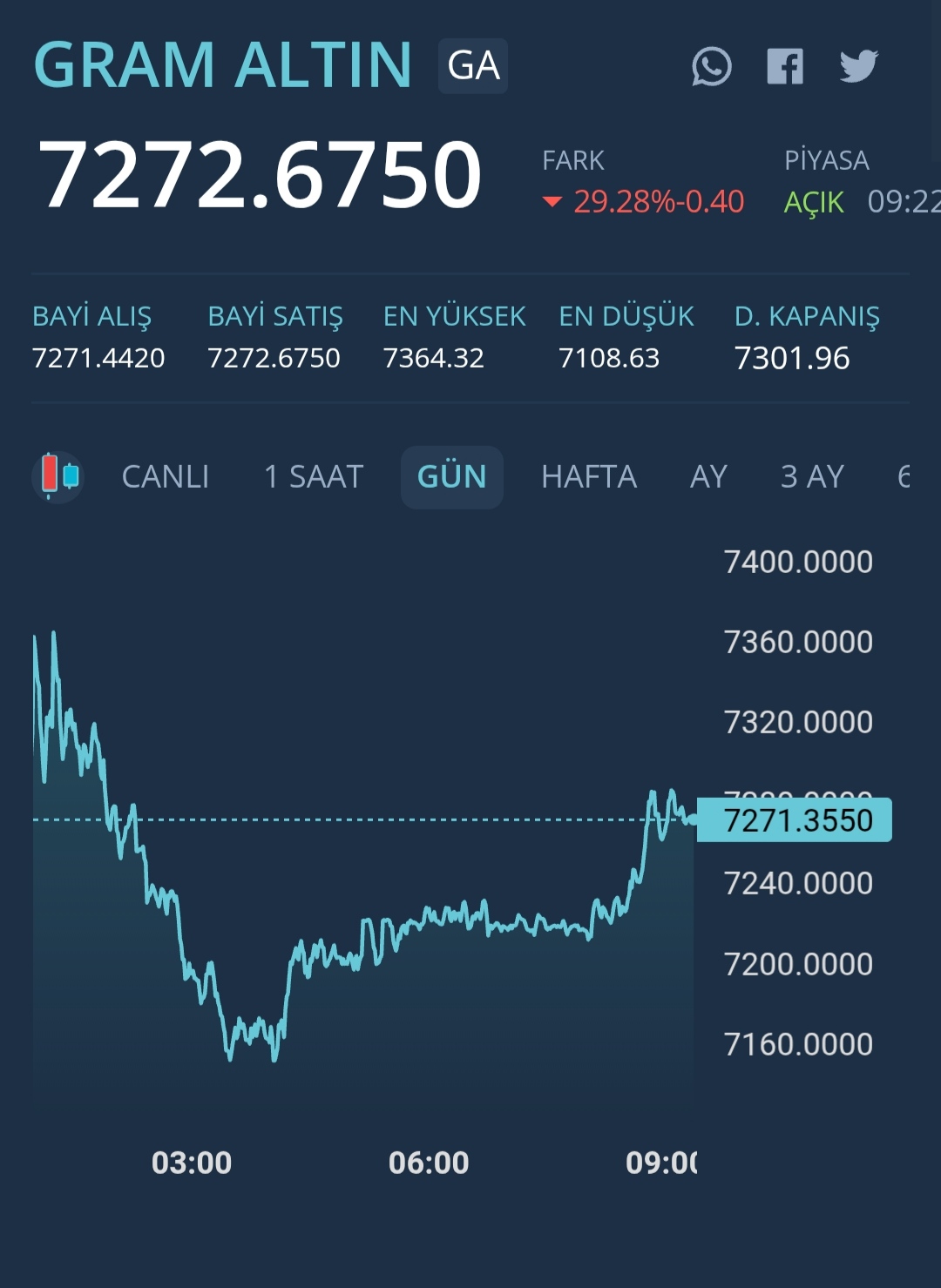Share this page on Twitter
This screenshot has height=1288, width=941.
[x=858, y=67]
